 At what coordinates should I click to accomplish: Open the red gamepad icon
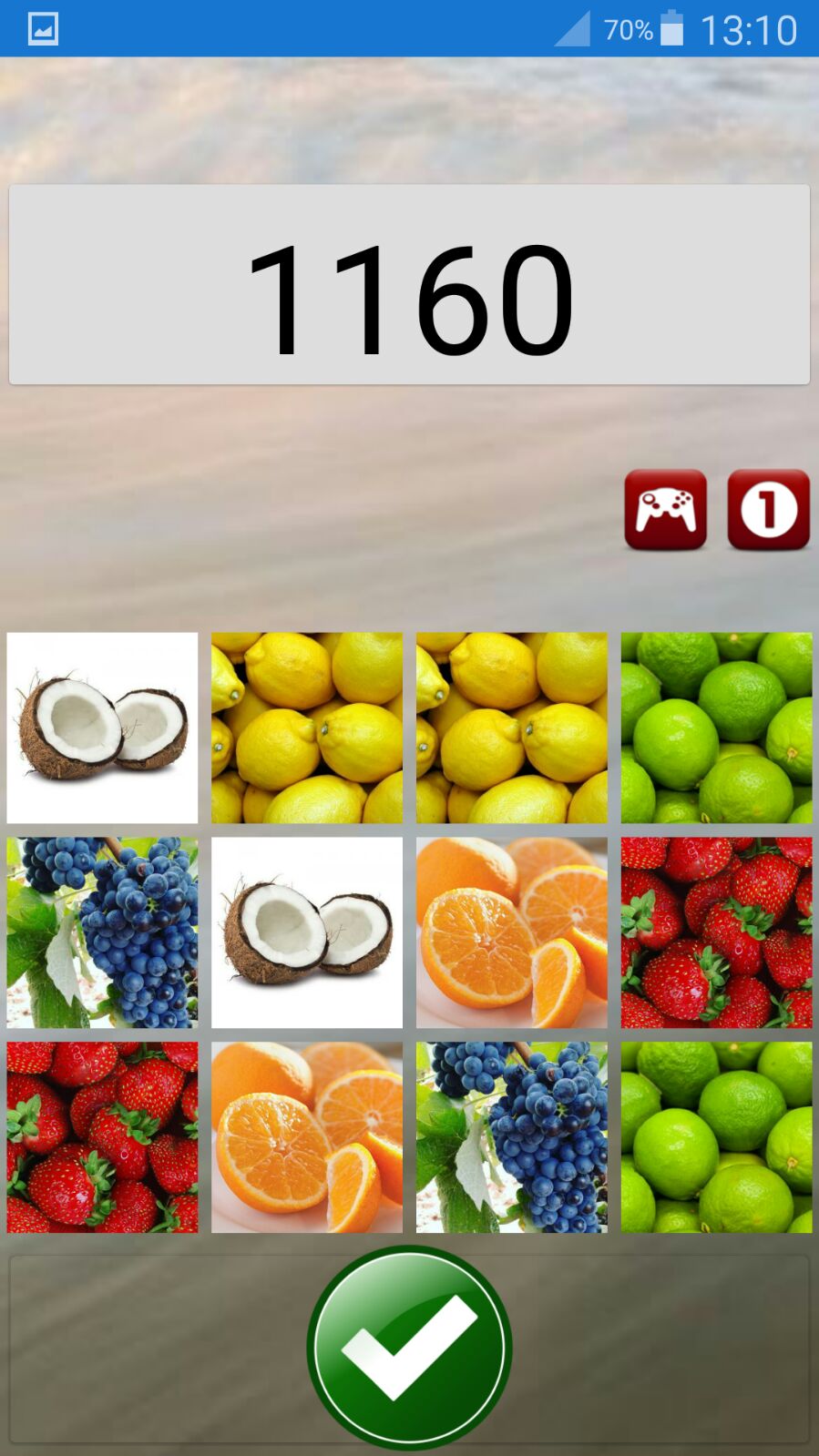665,509
